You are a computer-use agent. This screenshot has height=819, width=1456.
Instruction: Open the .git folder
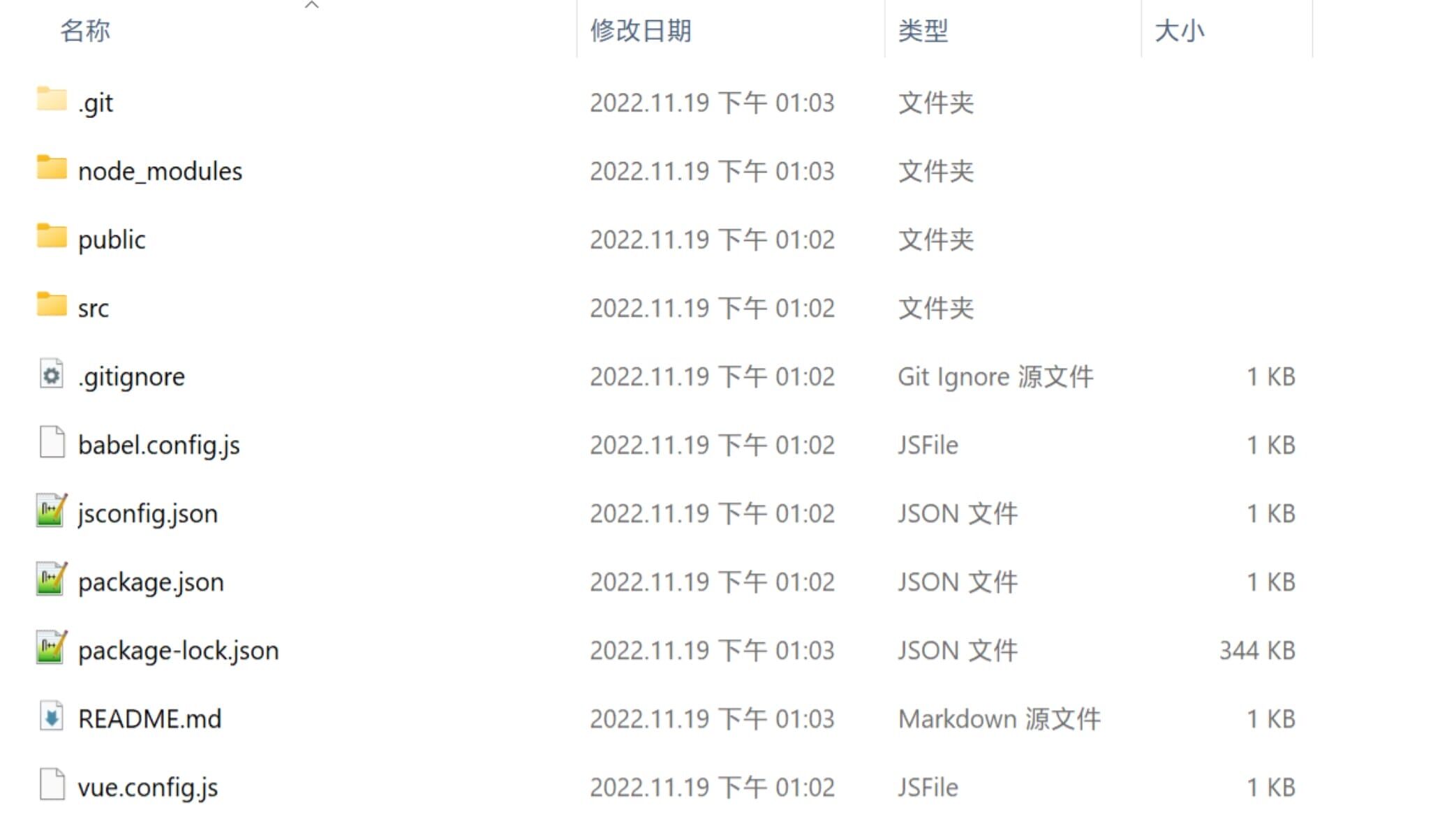coord(96,103)
